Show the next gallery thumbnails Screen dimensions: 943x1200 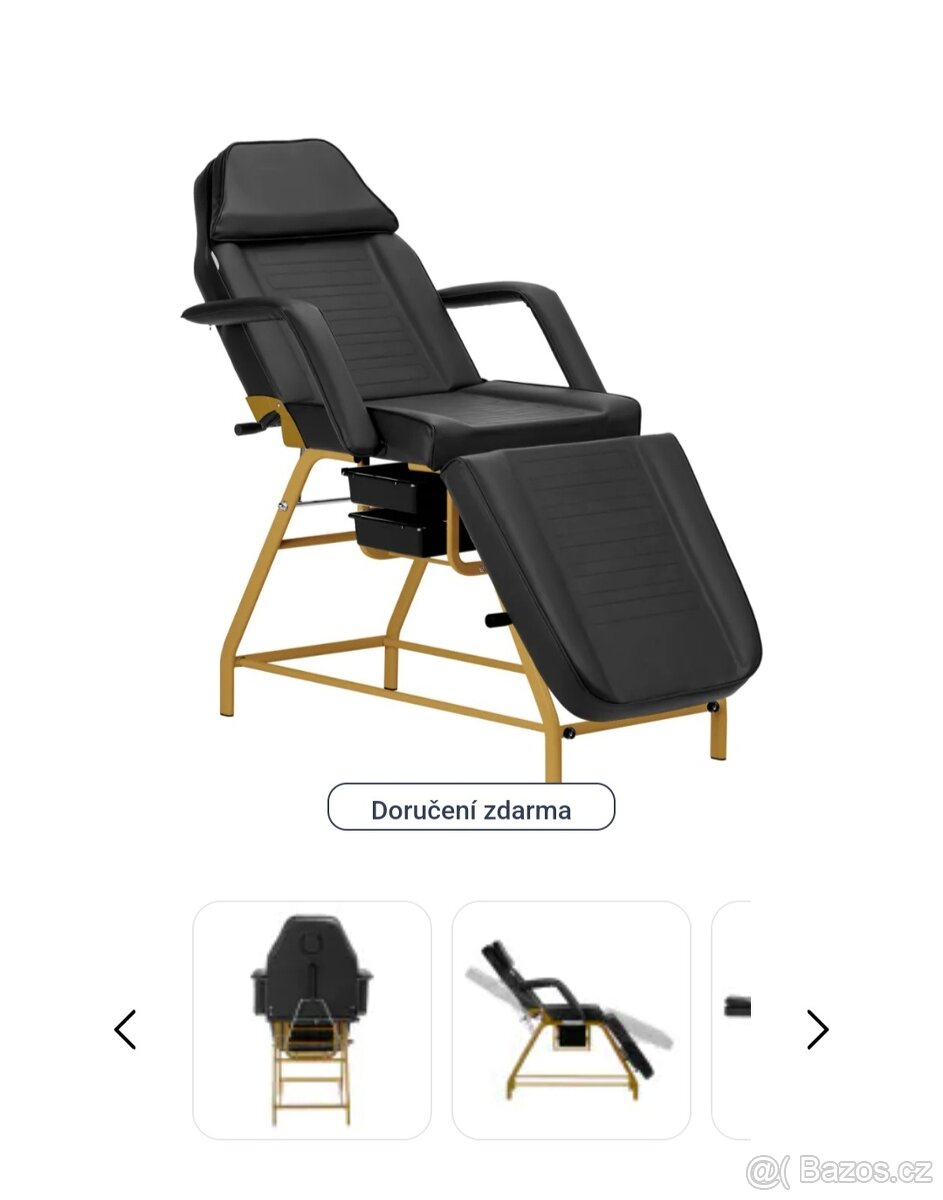817,1029
